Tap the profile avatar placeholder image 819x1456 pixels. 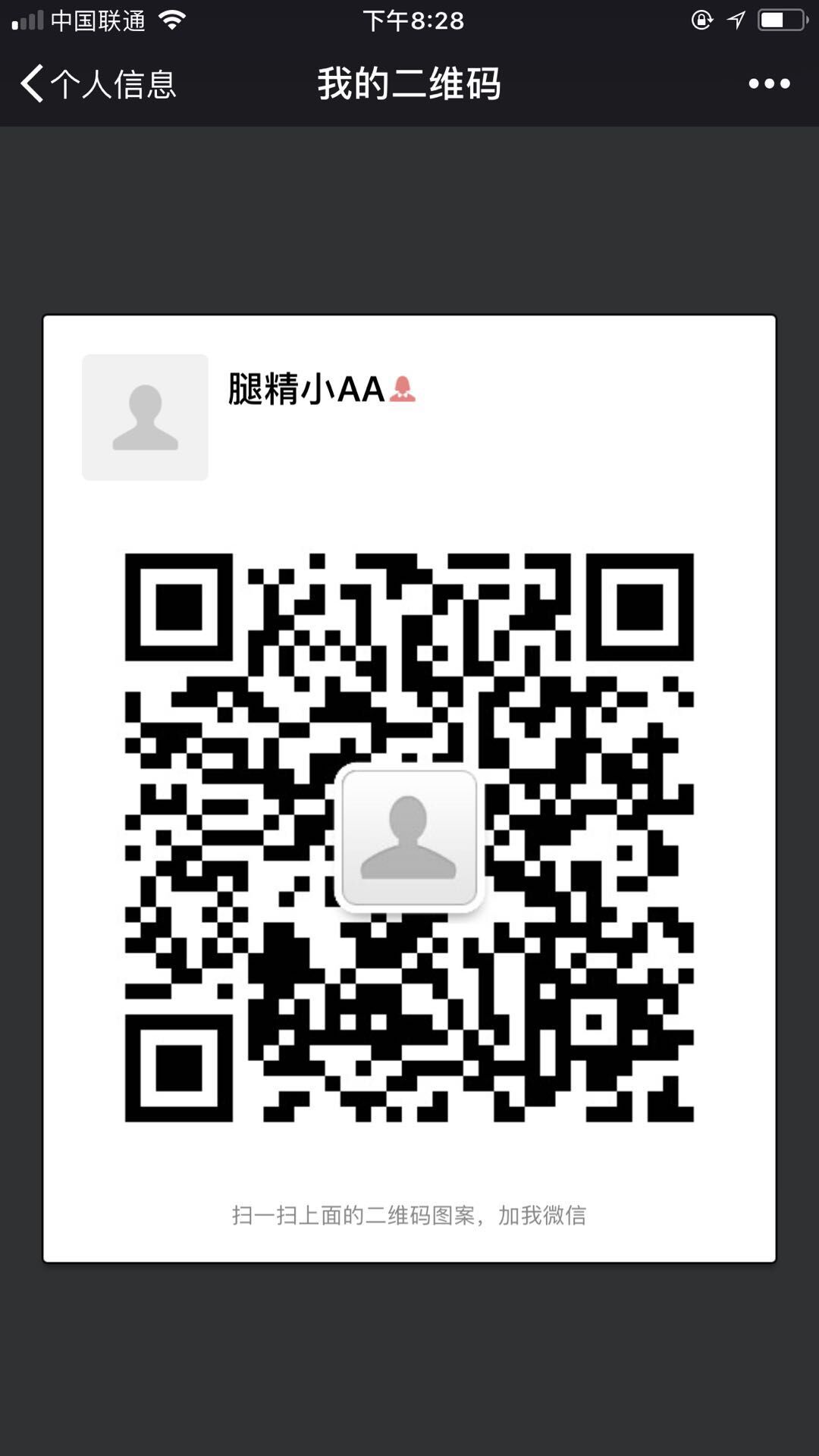pos(144,418)
